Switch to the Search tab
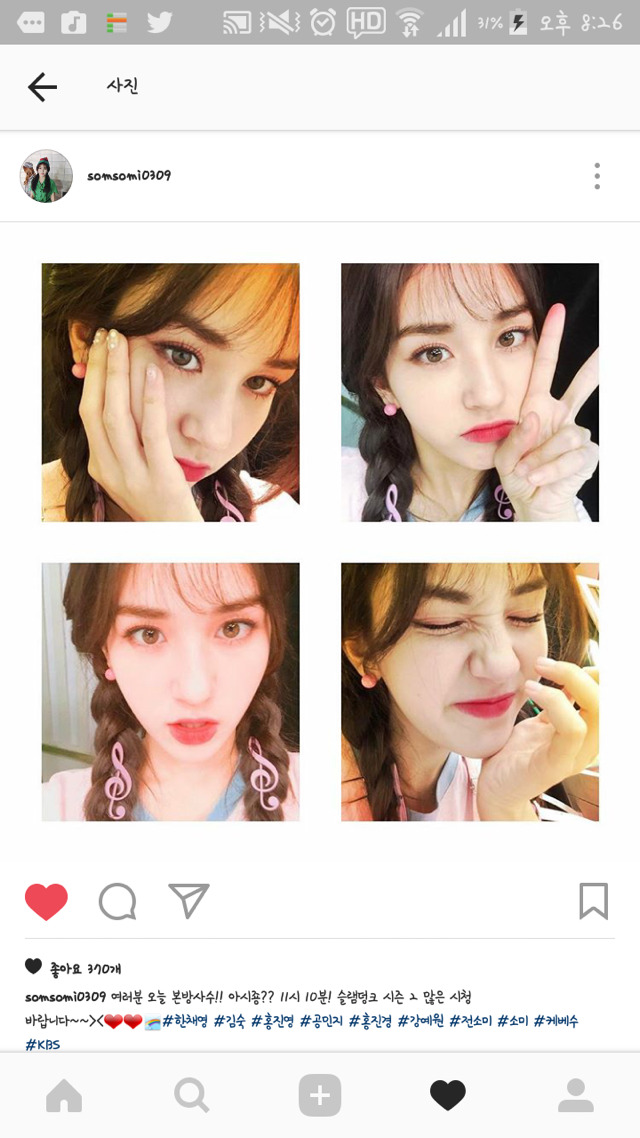The height and width of the screenshot is (1138, 640). (192, 1095)
